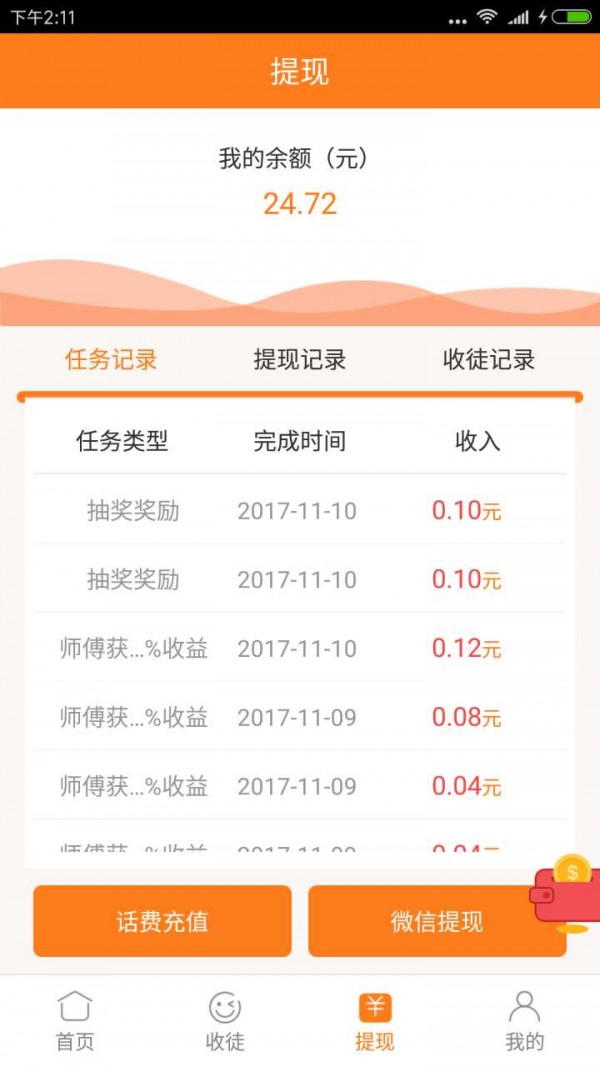This screenshot has height=1067, width=600.
Task: Tap the 话费充值 button
Action: coord(162,921)
